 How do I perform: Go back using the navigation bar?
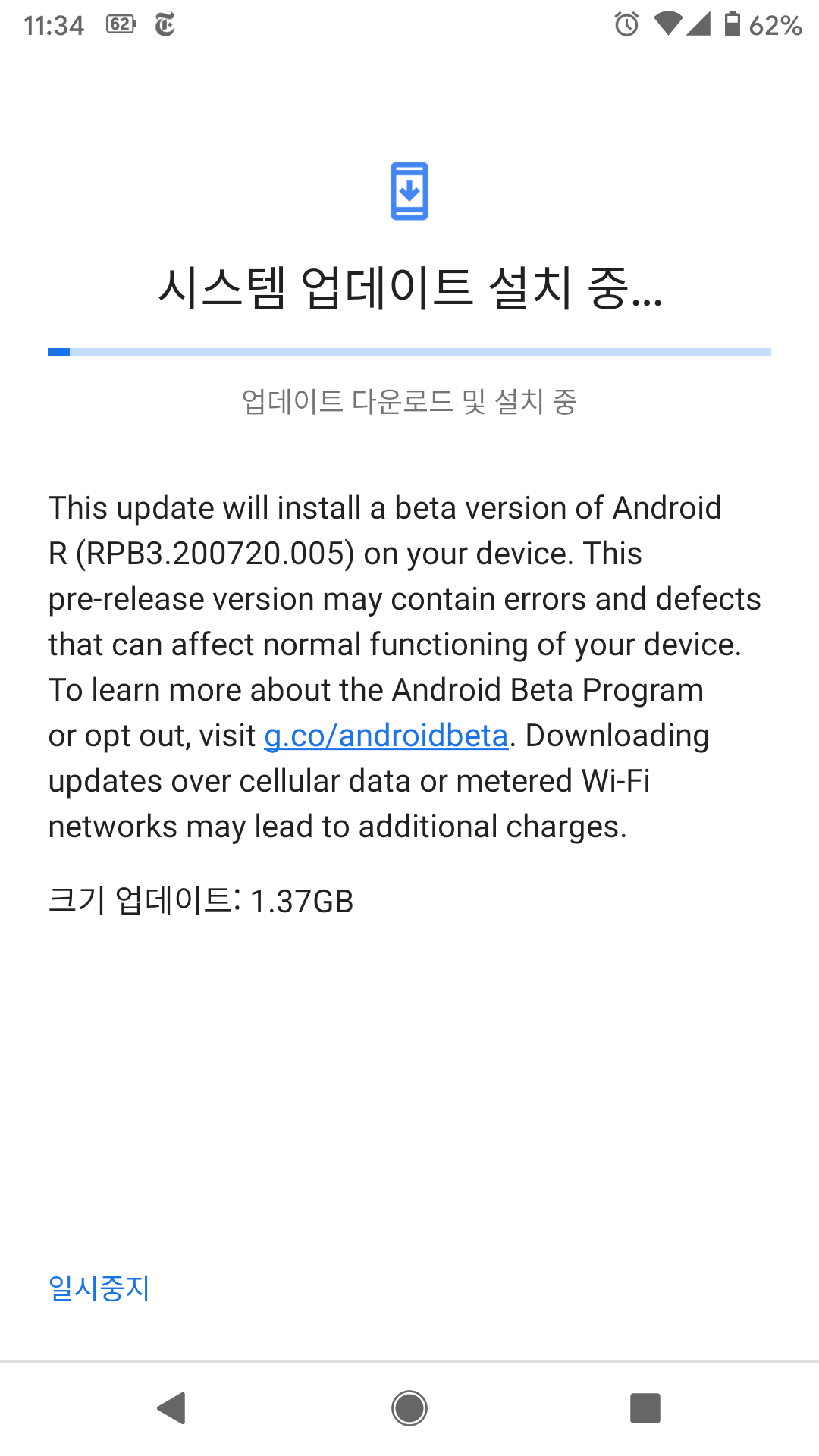pos(172,1408)
